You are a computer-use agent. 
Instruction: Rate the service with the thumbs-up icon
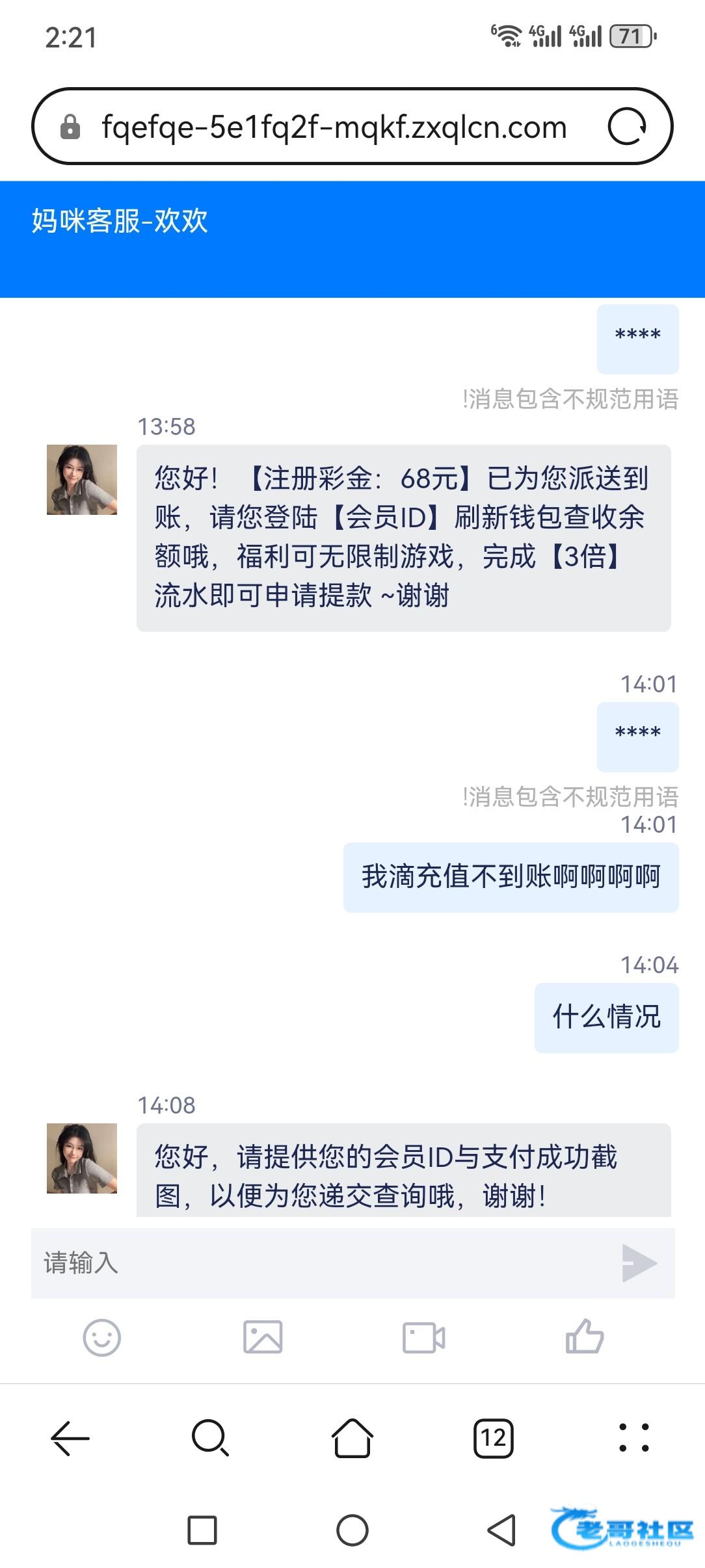tap(584, 1337)
